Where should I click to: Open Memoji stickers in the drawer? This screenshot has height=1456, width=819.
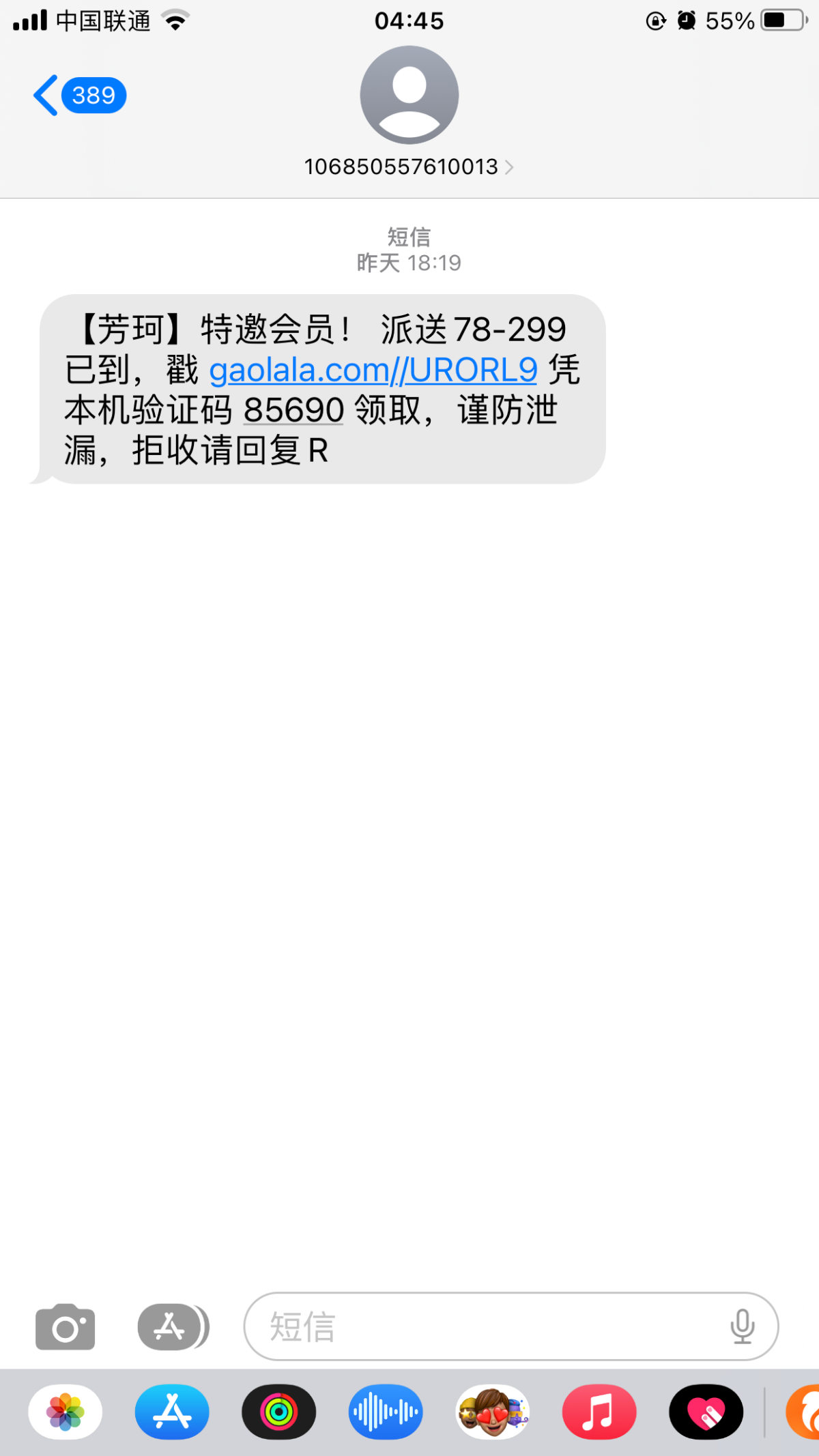click(492, 1412)
